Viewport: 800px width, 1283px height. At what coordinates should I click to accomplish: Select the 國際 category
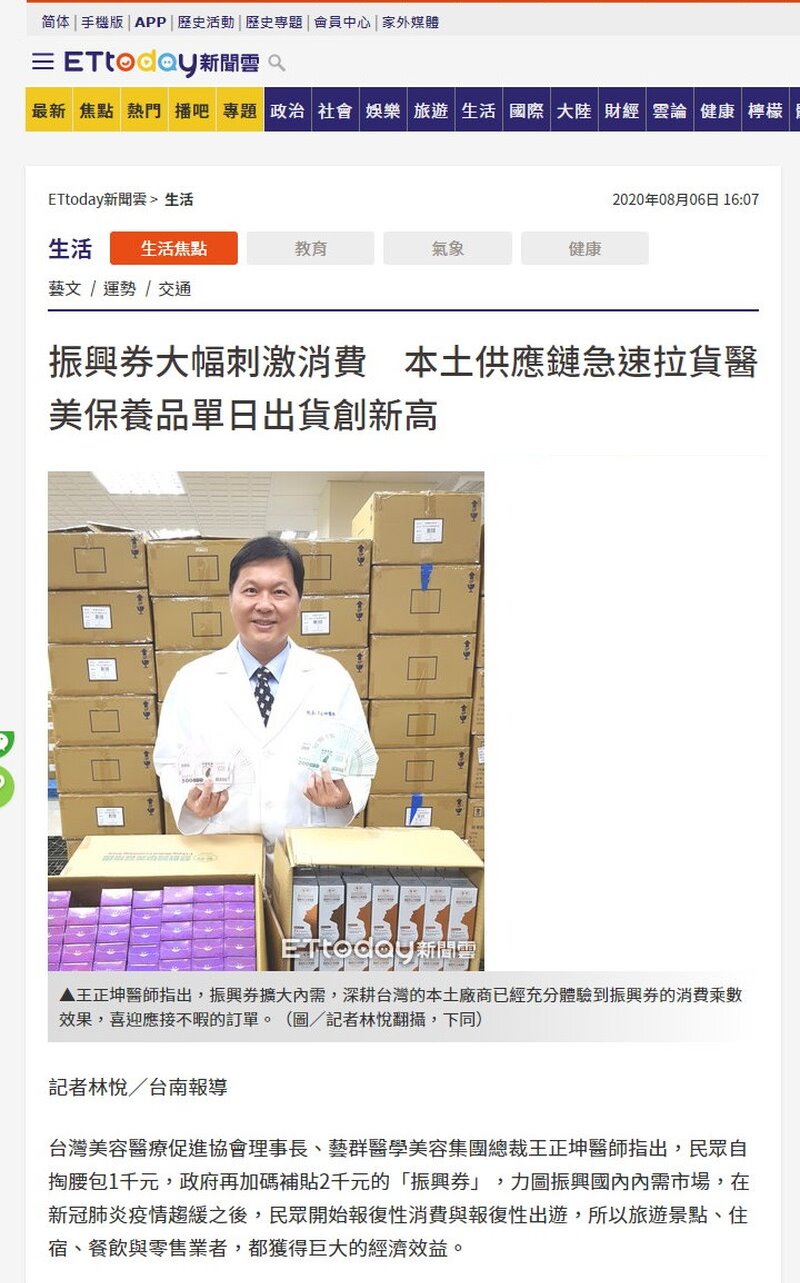point(526,111)
